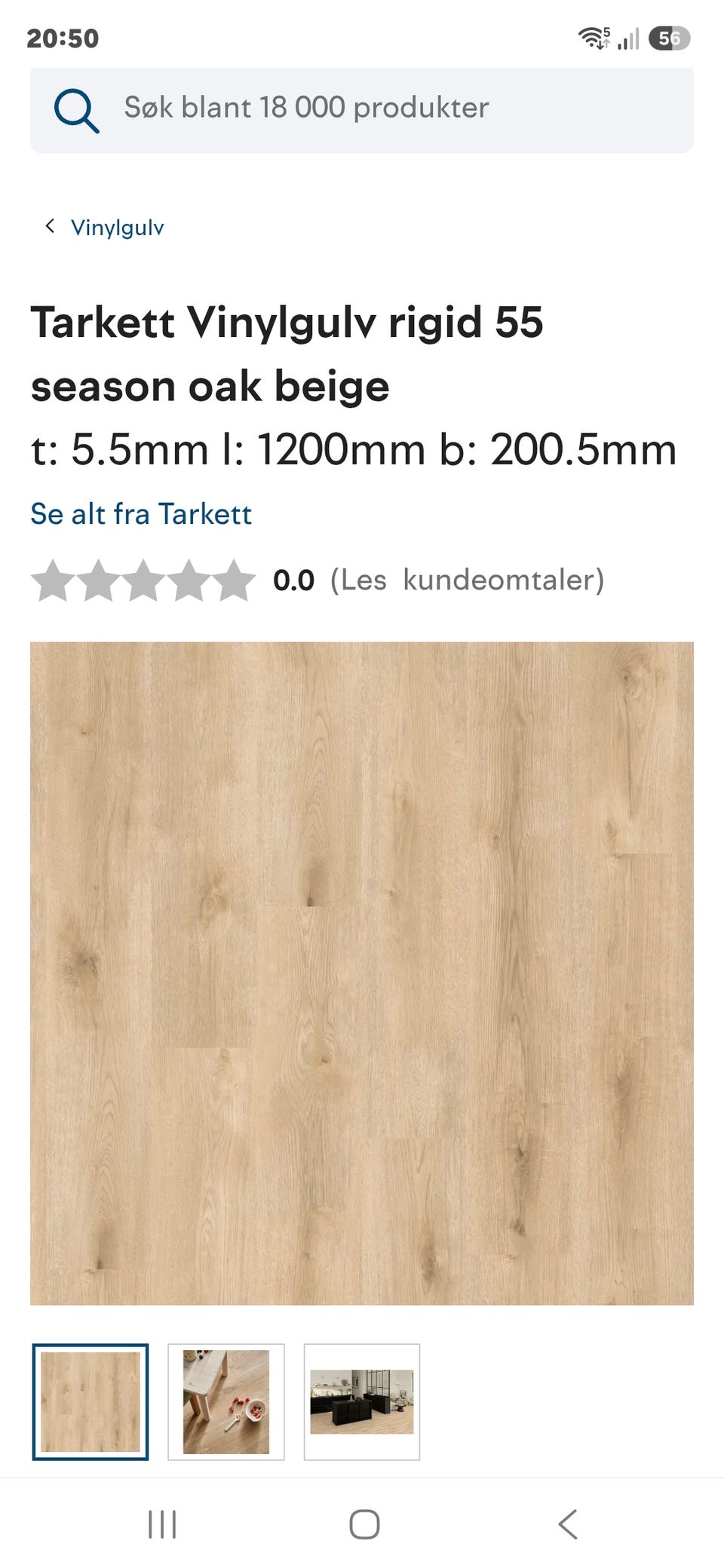Go back to Vinylgulv category
The image size is (724, 1568).
pos(105,227)
